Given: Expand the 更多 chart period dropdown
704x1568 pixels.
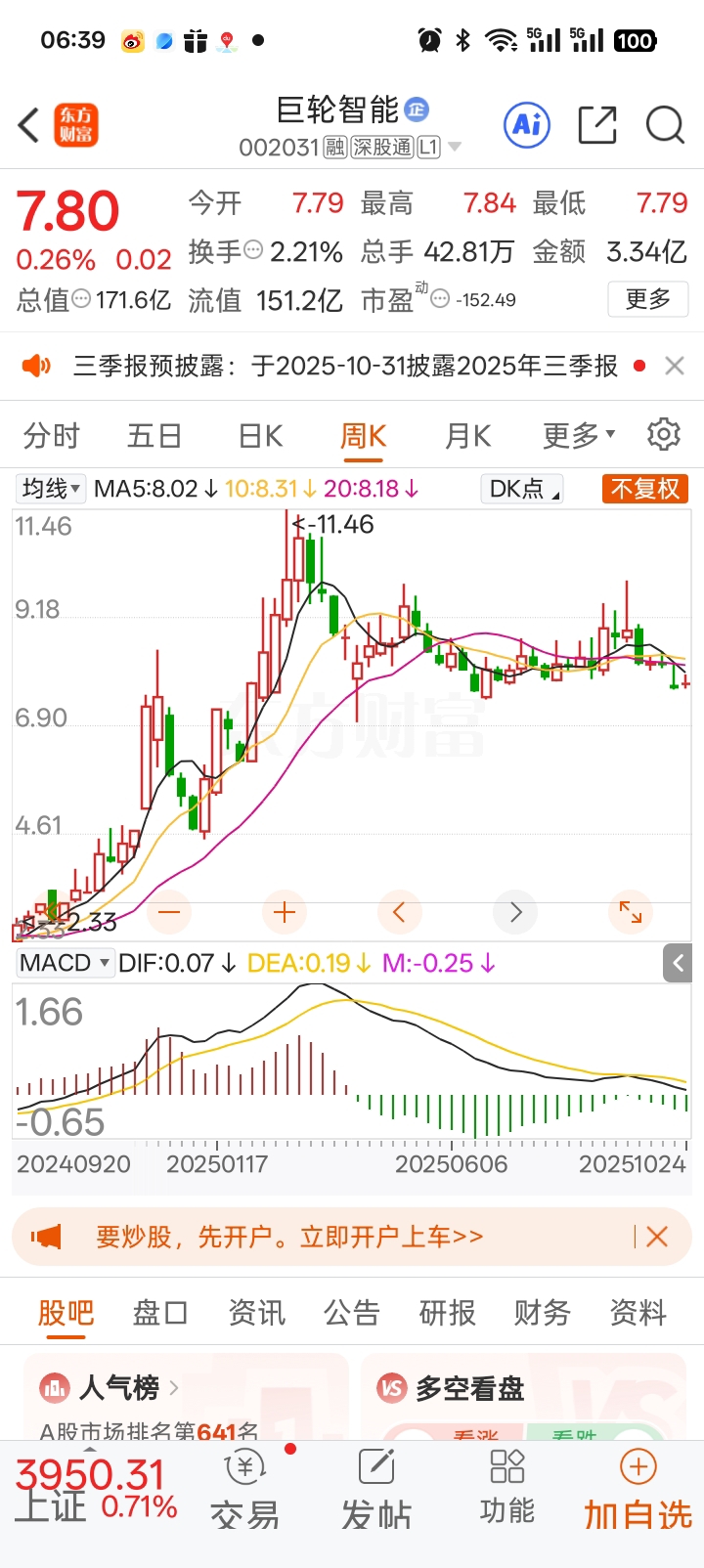Looking at the screenshot, I should coord(579,436).
